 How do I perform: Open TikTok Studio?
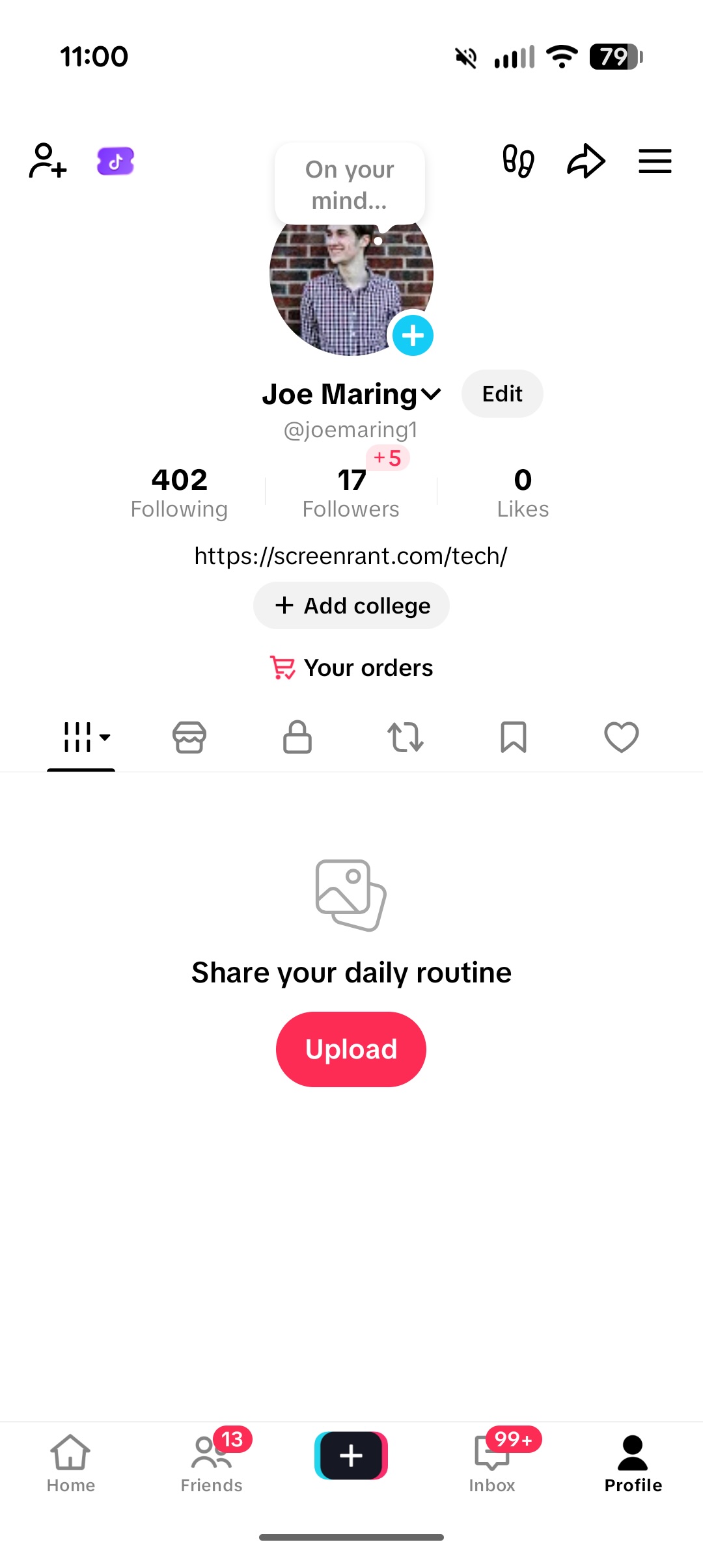(x=115, y=159)
